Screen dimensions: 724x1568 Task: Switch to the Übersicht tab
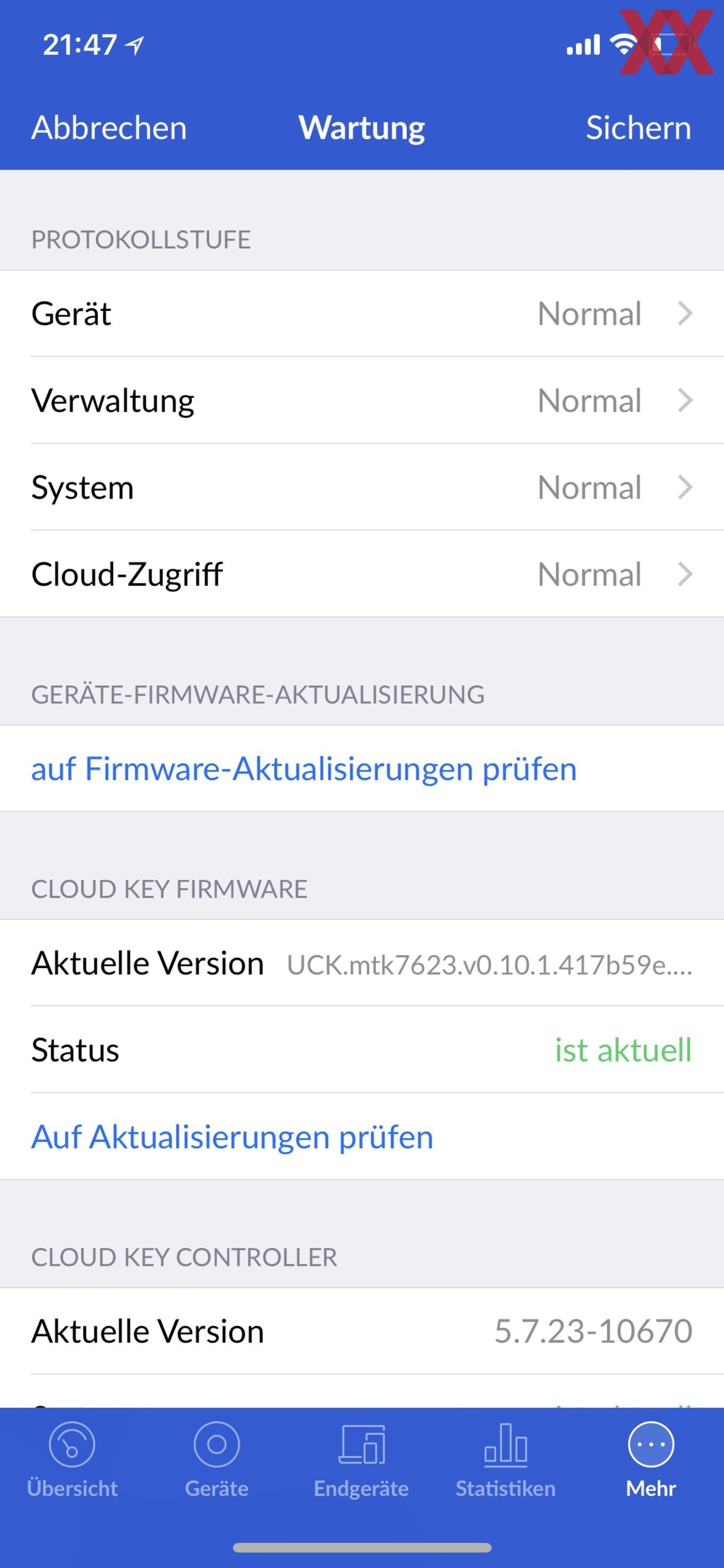(72, 1461)
